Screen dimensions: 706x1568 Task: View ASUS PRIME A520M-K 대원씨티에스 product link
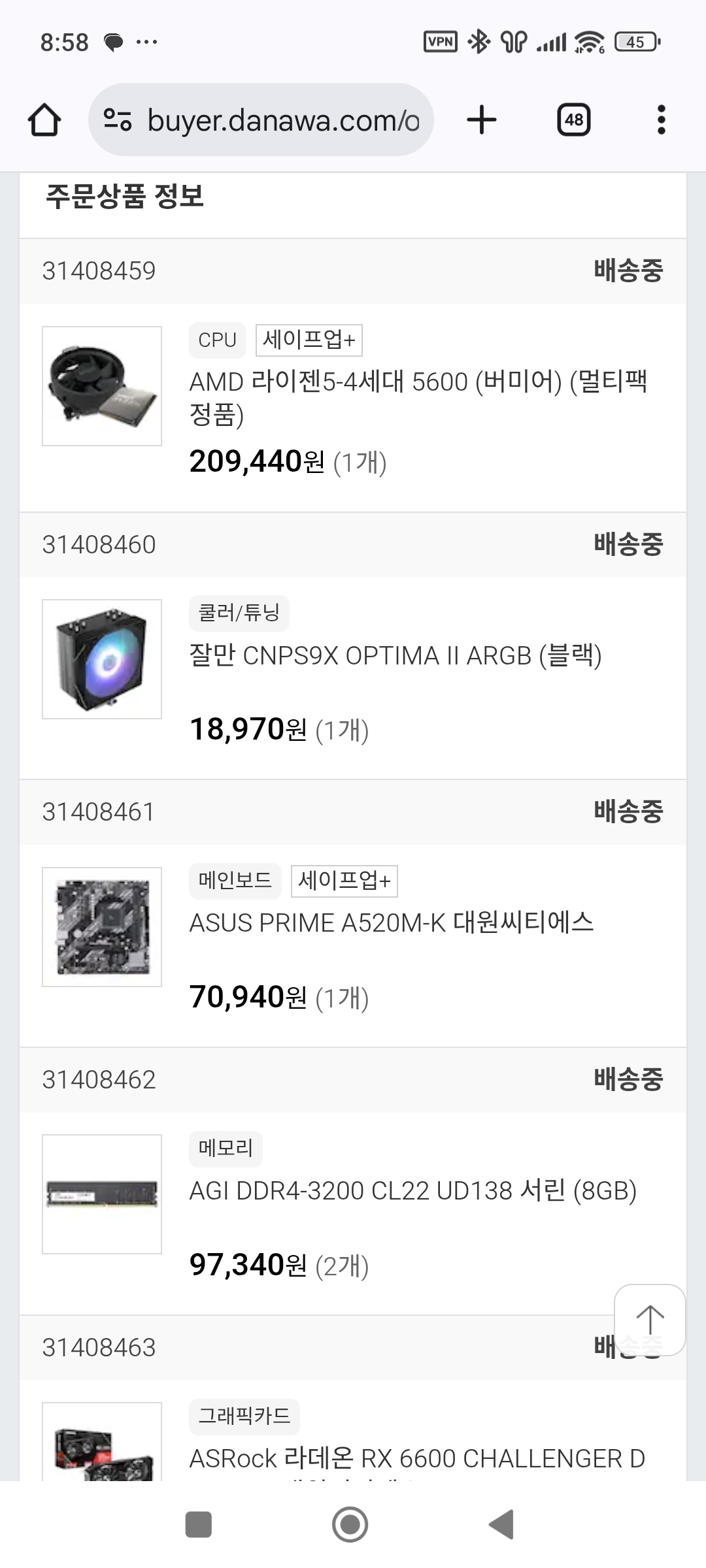392,923
